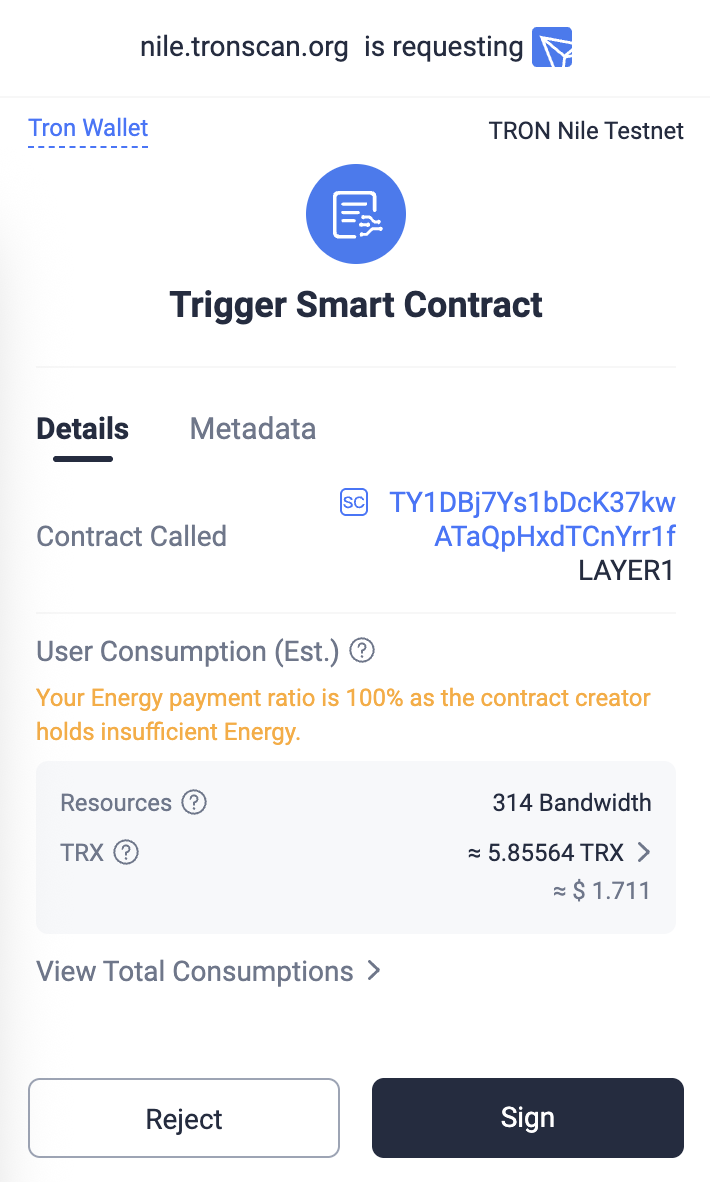
Task: Show help for Resources
Action: pyautogui.click(x=194, y=802)
